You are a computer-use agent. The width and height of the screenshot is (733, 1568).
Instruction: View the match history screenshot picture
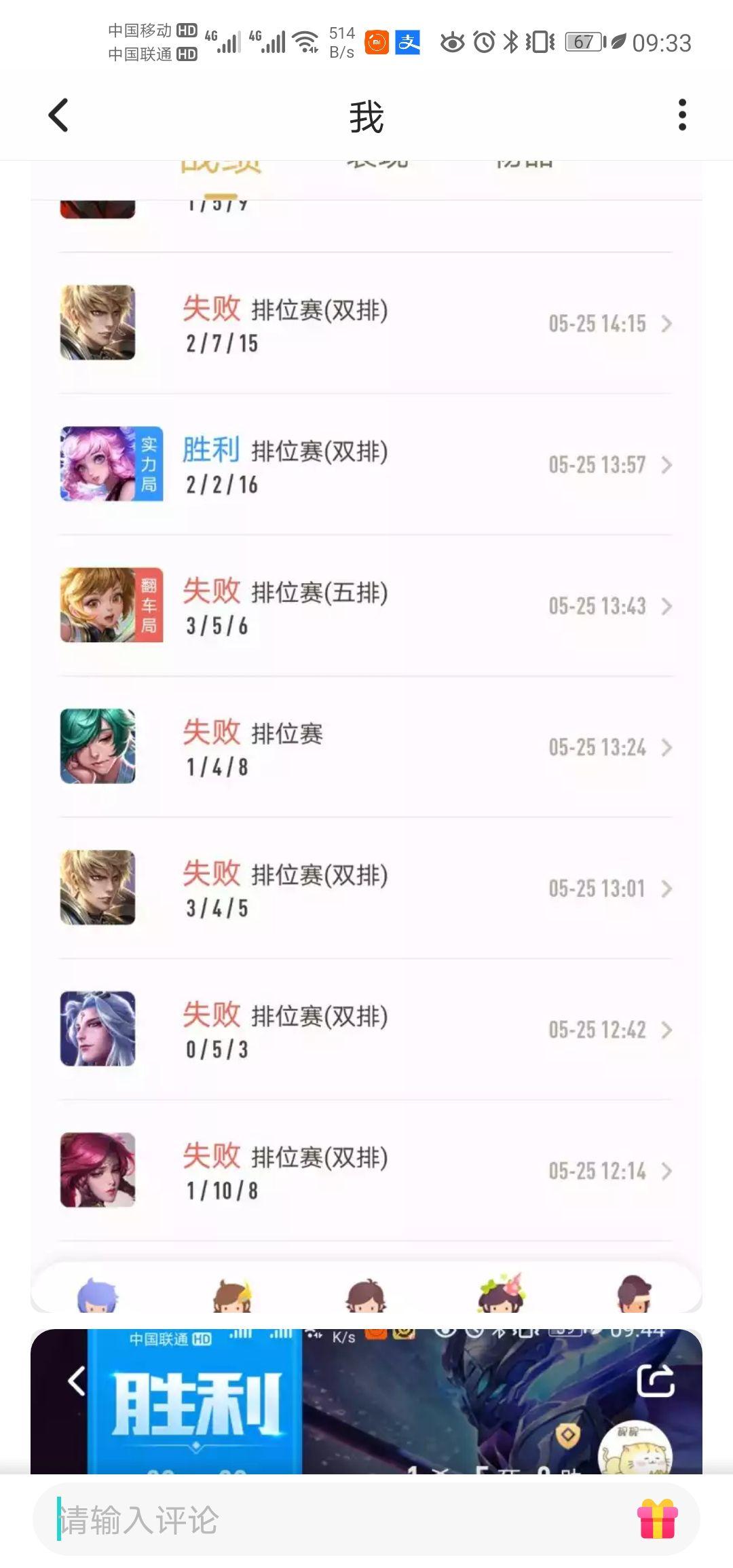point(366,747)
